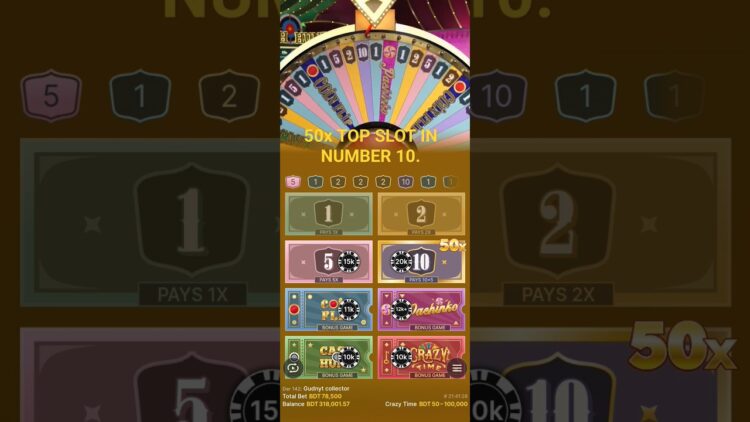
Task: Bet on Pachinko bonus game
Action: coord(421,309)
